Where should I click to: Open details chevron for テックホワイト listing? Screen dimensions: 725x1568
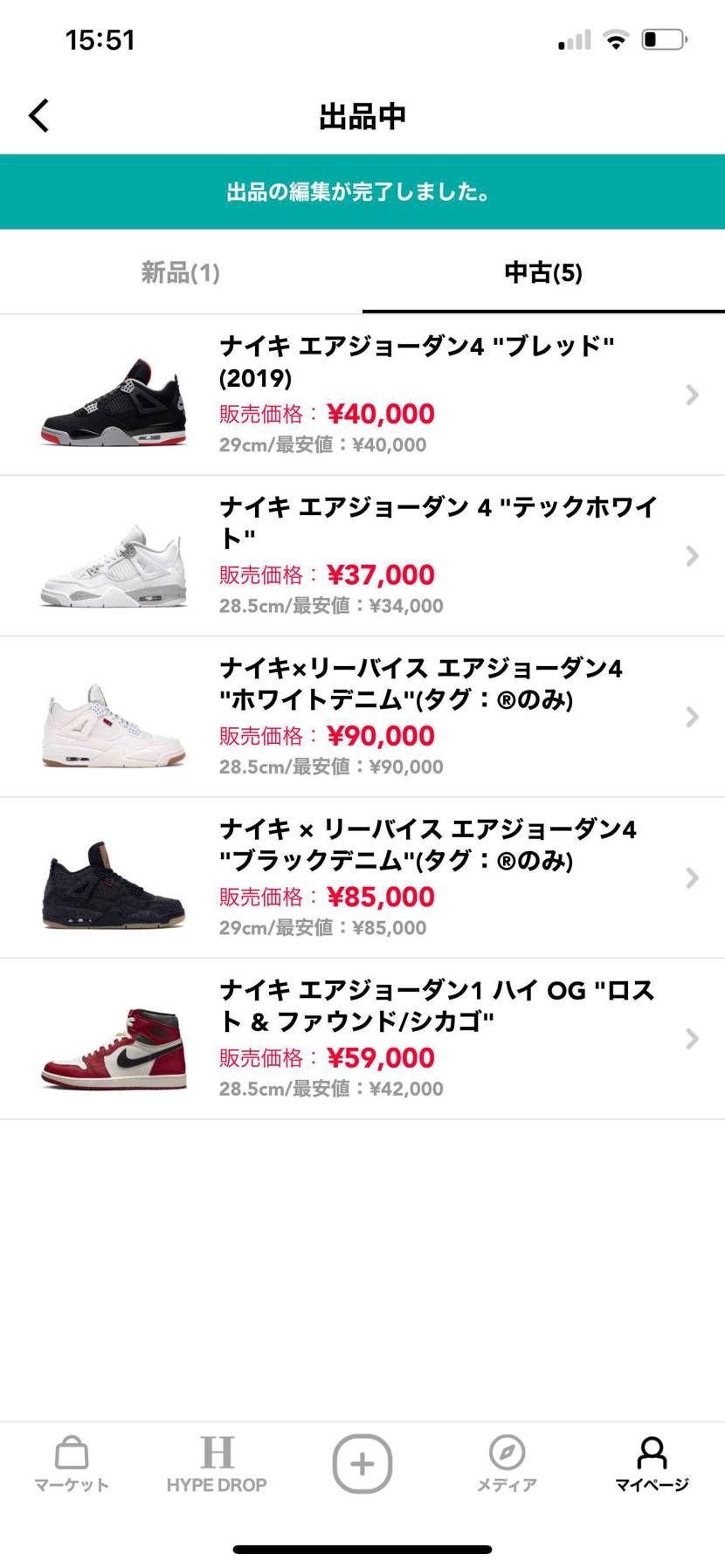coord(691,555)
